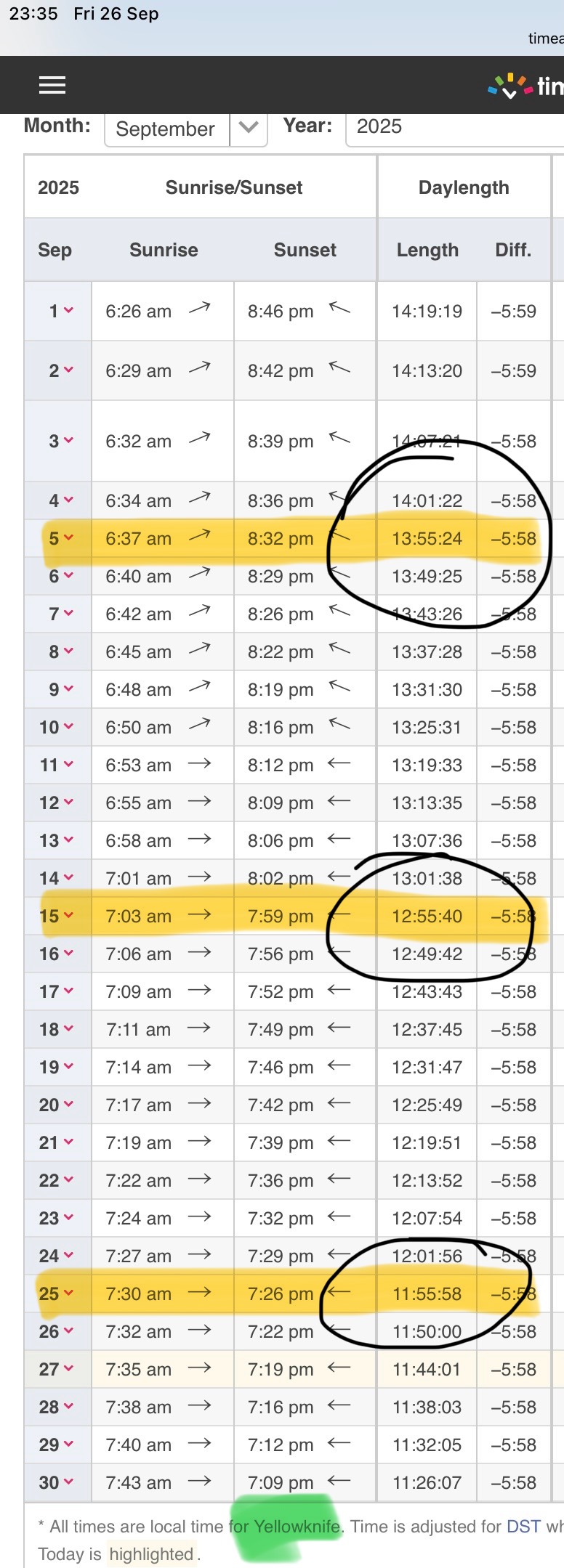Show more for September 23
Image resolution: width=564 pixels, height=1568 pixels.
point(58,1219)
